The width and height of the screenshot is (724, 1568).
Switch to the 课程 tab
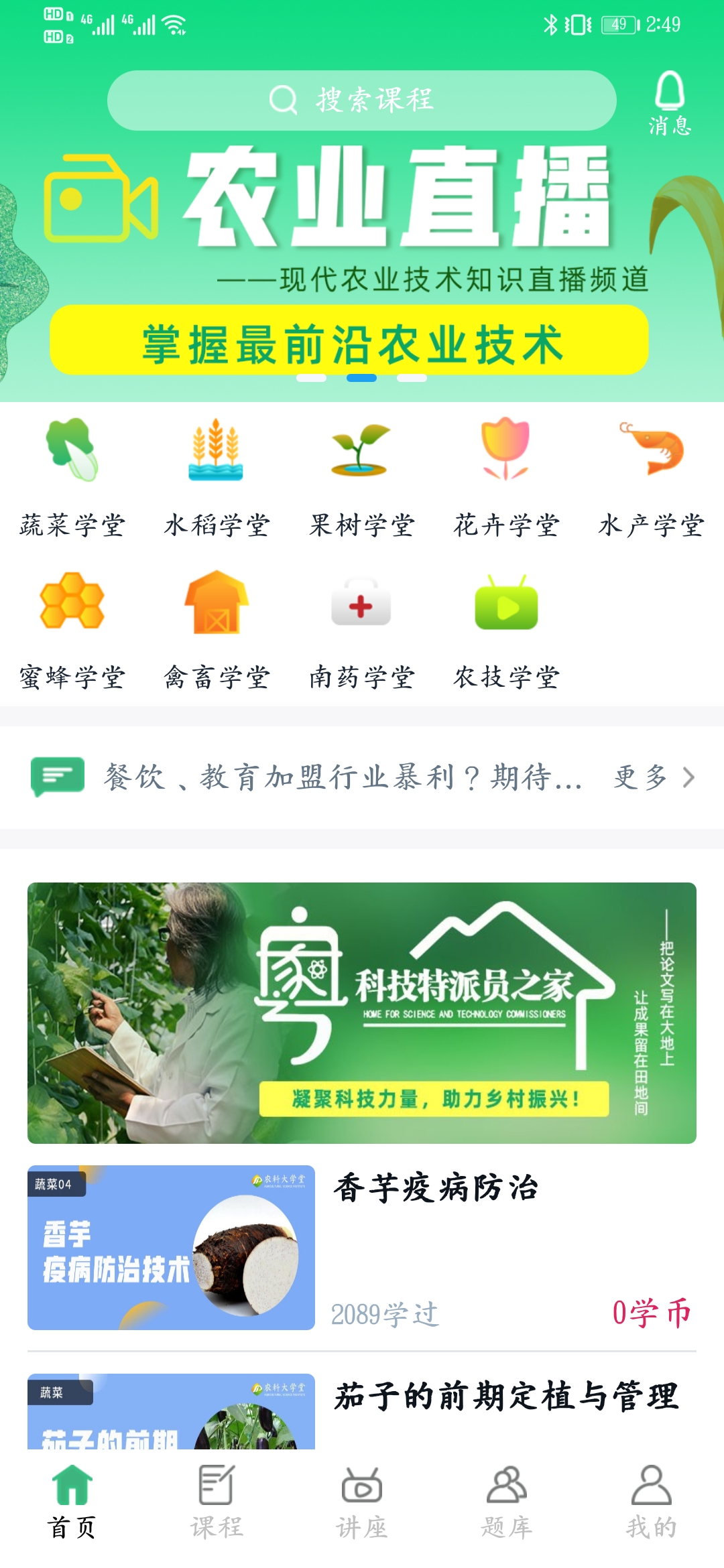click(x=217, y=1501)
